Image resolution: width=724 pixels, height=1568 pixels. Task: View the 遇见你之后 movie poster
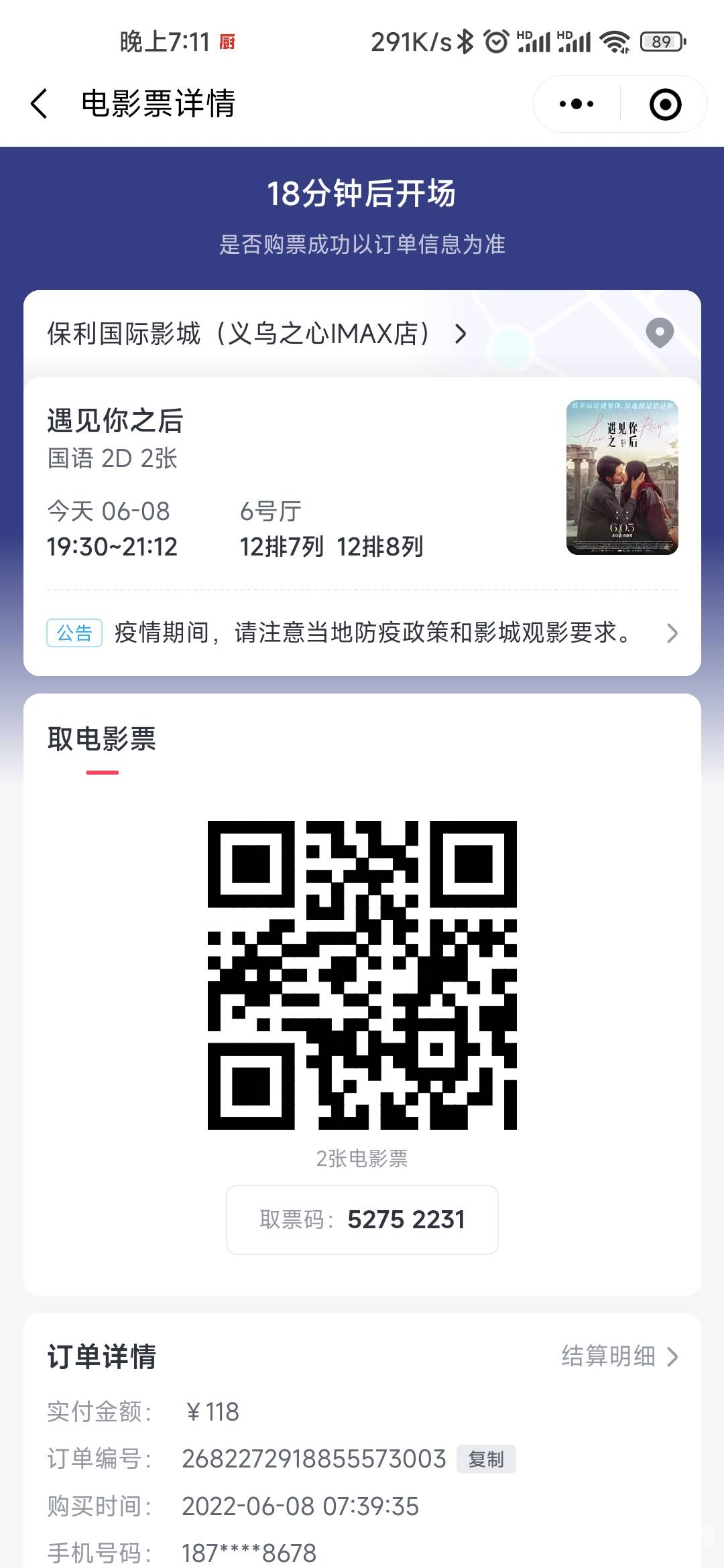622,477
